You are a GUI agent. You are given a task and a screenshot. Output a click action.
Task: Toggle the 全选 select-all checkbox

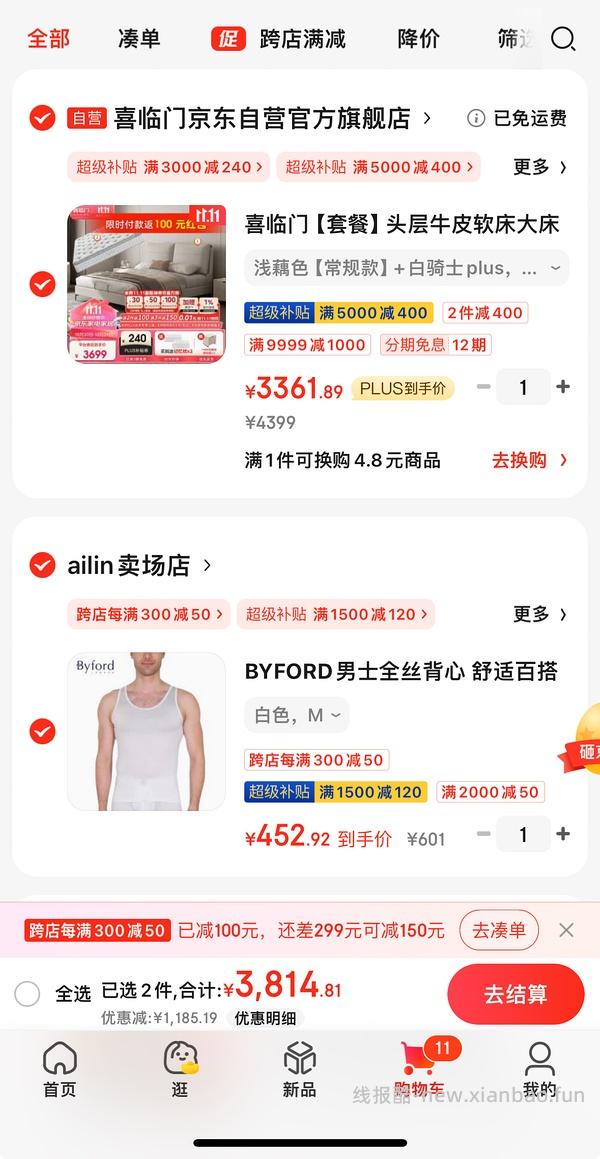coord(28,993)
